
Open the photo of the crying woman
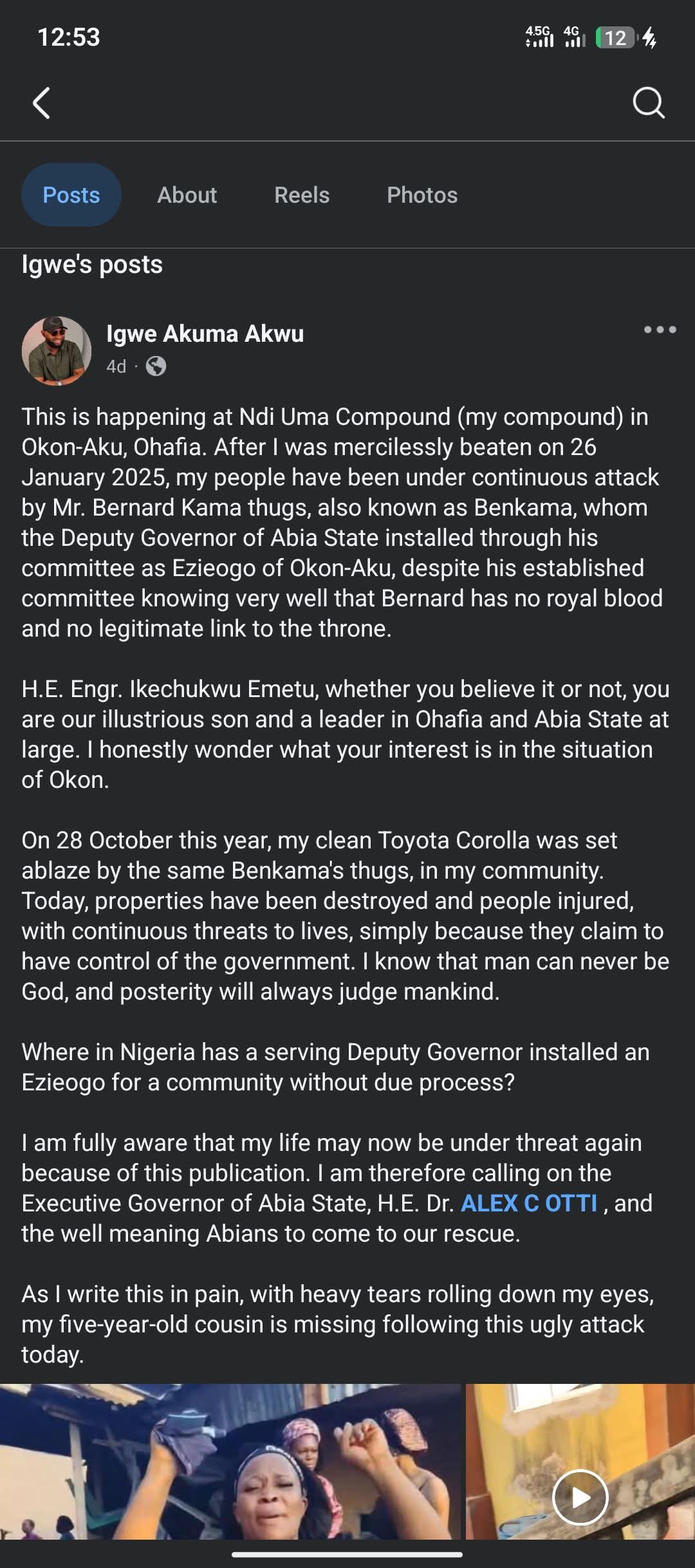pos(230,1461)
